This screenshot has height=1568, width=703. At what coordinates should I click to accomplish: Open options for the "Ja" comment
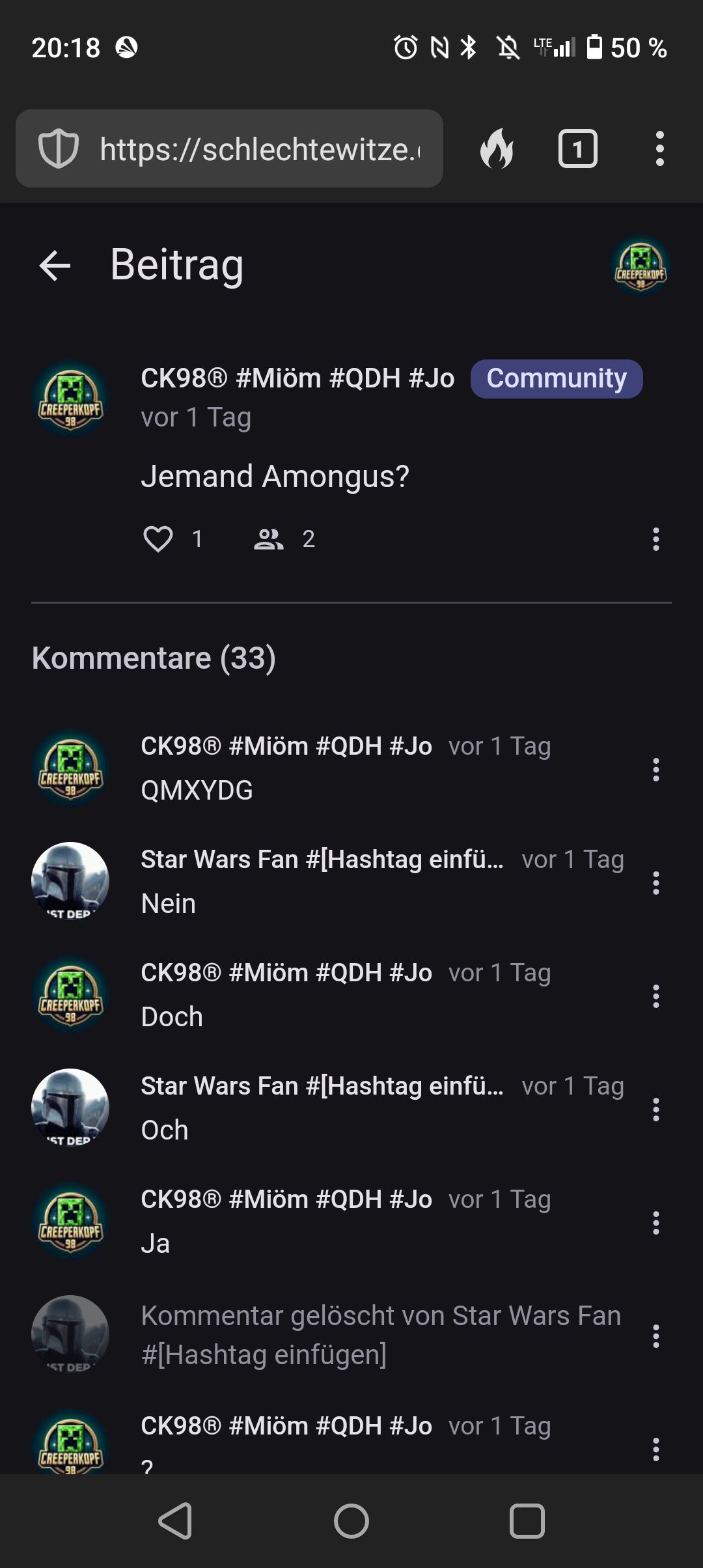click(x=655, y=1223)
